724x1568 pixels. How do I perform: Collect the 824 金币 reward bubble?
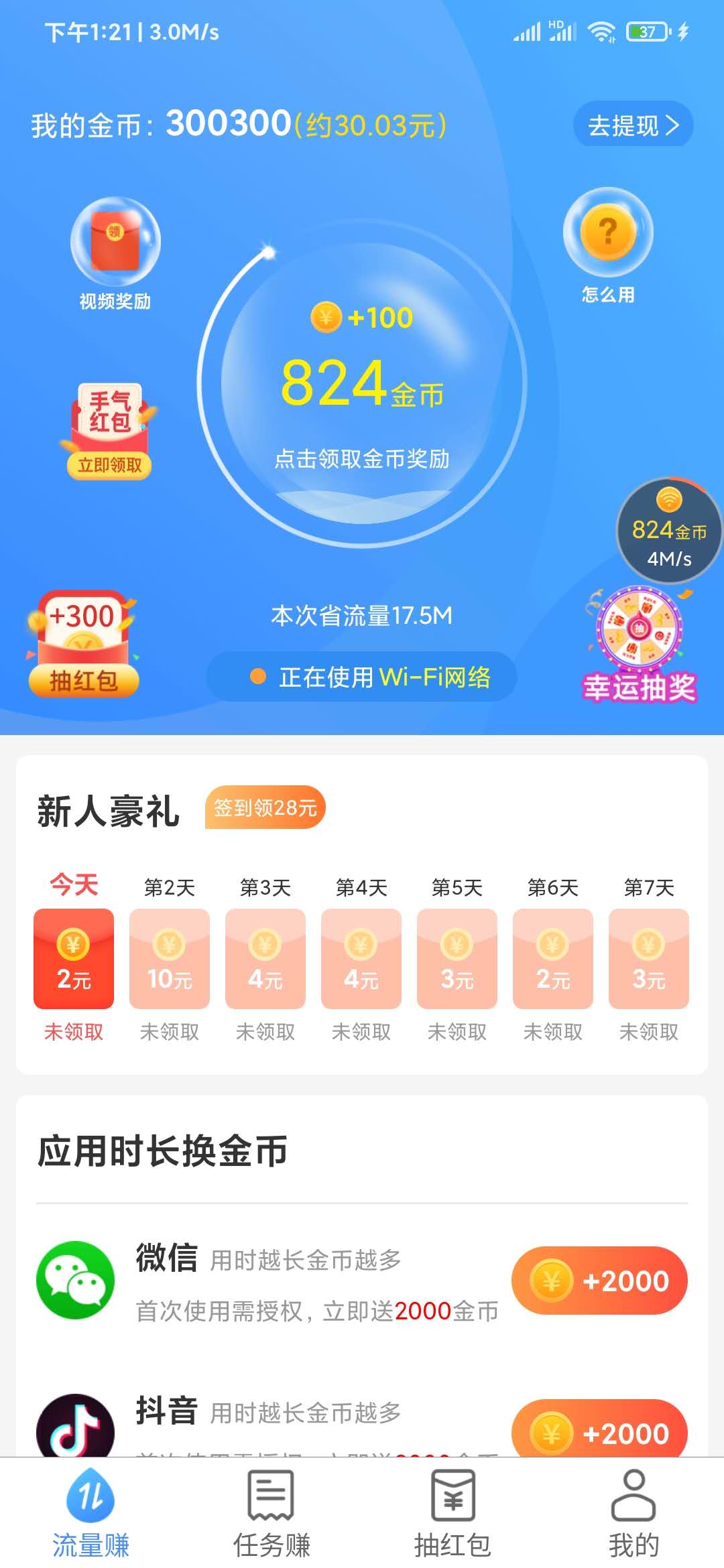coord(362,385)
